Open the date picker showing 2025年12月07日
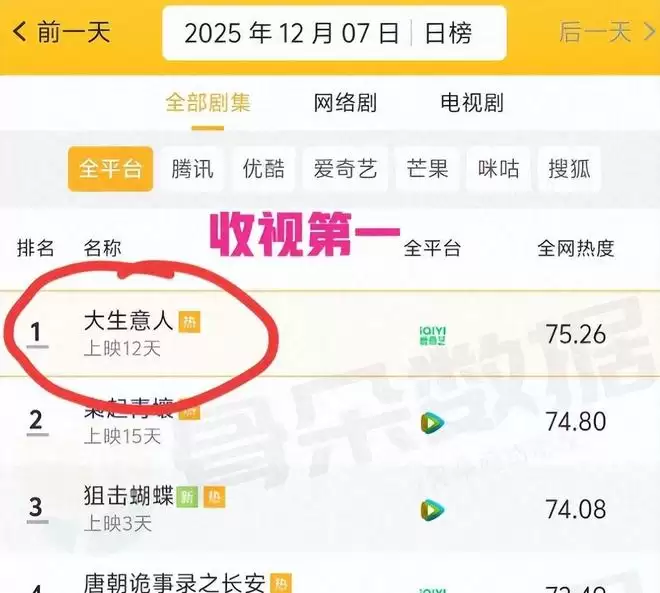Viewport: 660px width, 593px height. (x=292, y=33)
